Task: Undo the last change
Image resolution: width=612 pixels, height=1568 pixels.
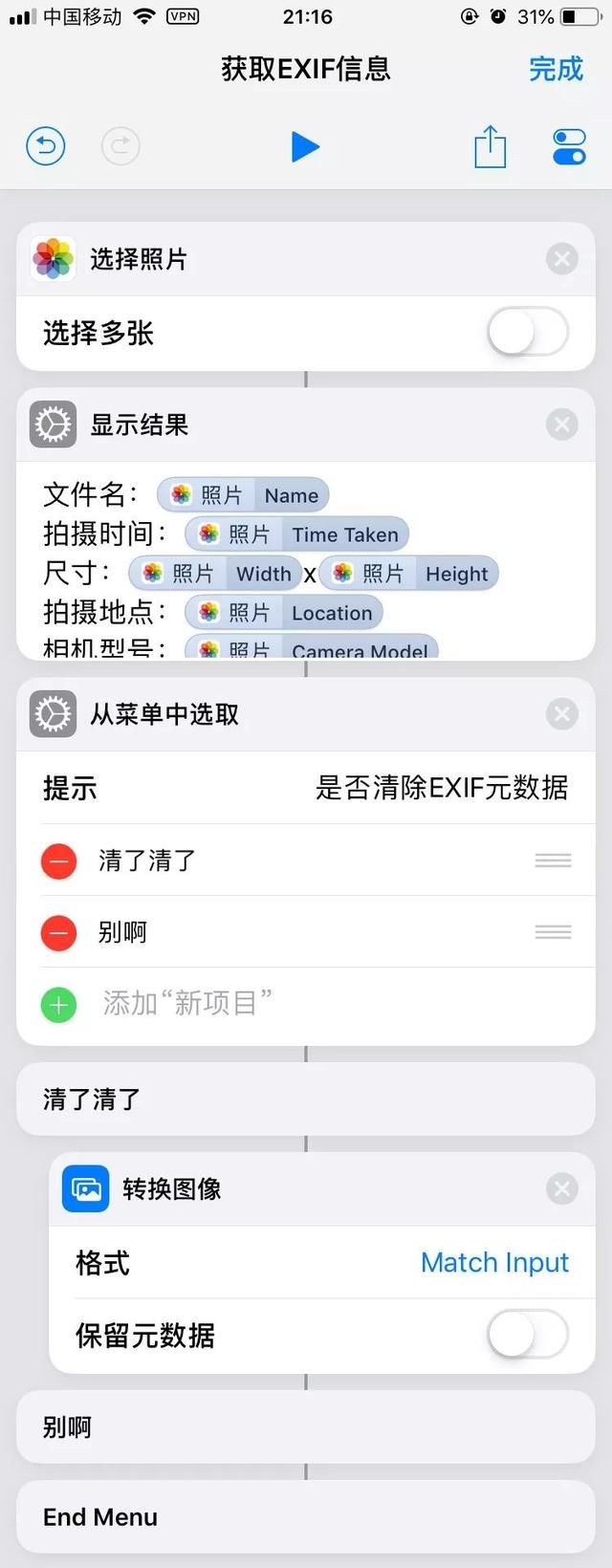Action: pos(45,146)
